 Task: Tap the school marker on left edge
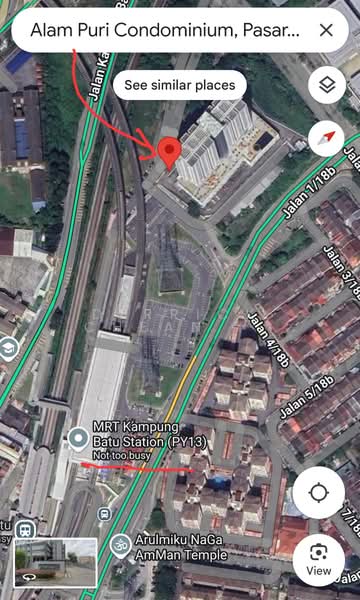(8, 348)
